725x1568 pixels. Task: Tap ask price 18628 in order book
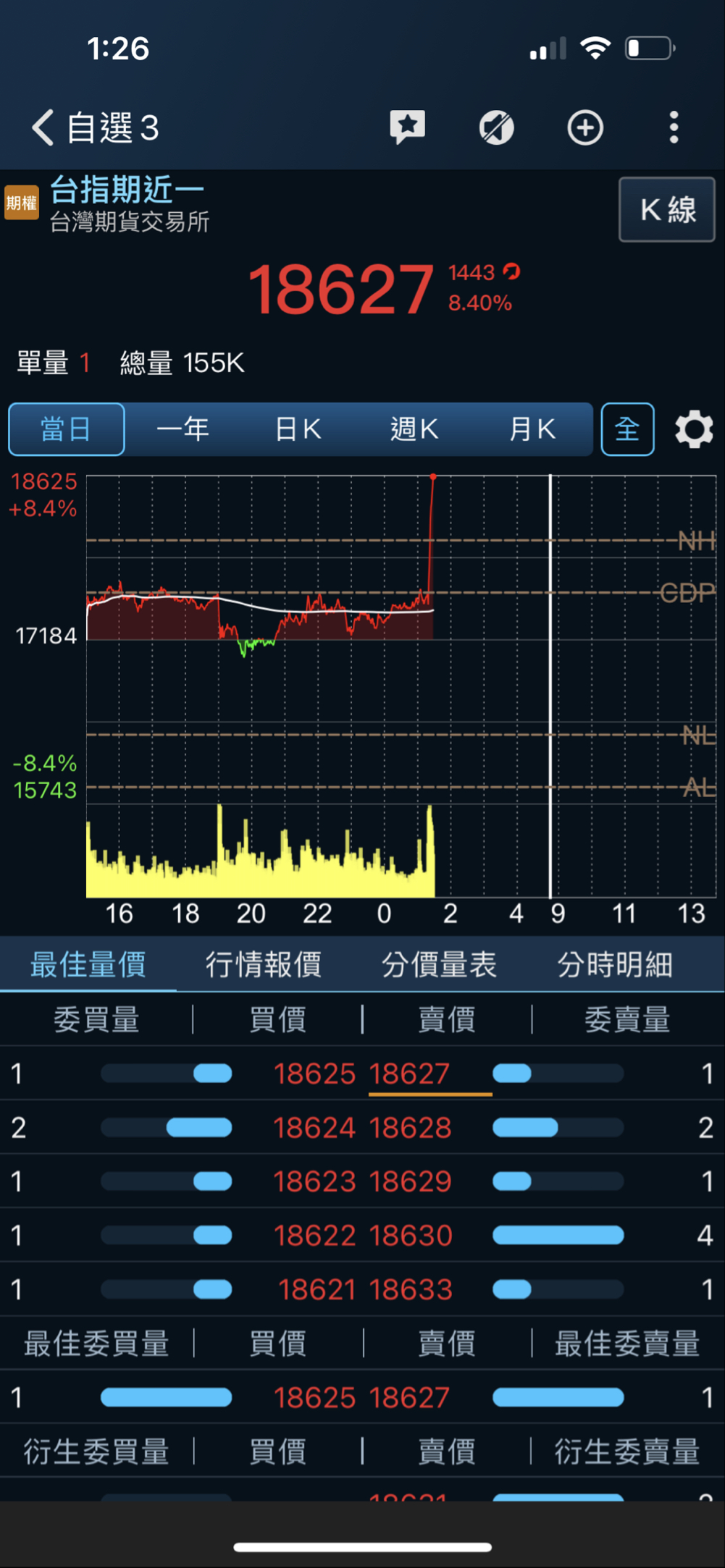tap(411, 1128)
